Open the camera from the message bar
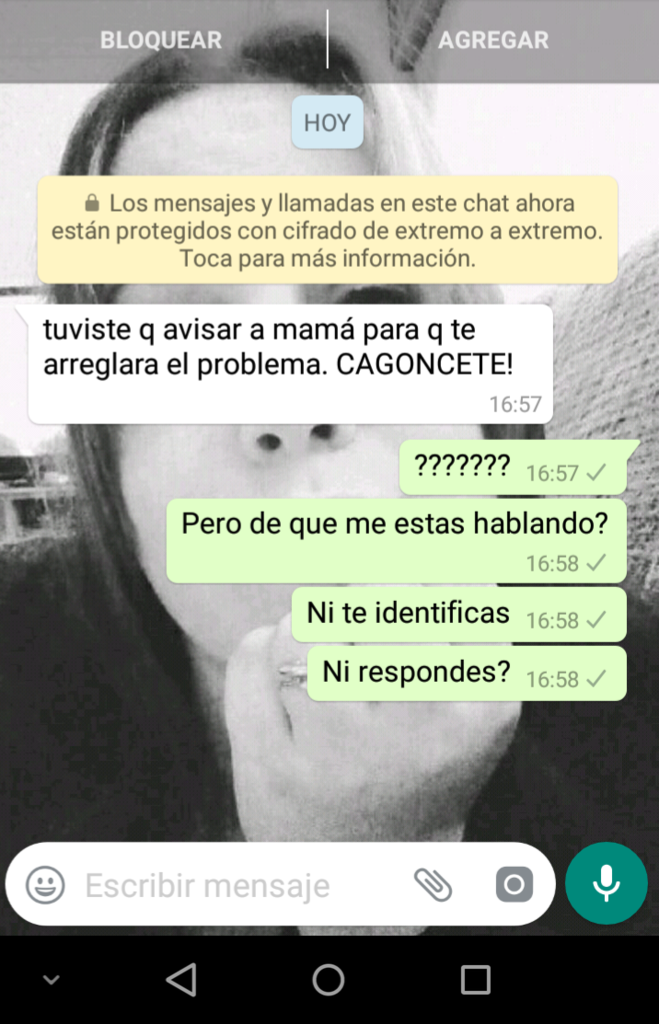This screenshot has height=1024, width=659. click(514, 885)
